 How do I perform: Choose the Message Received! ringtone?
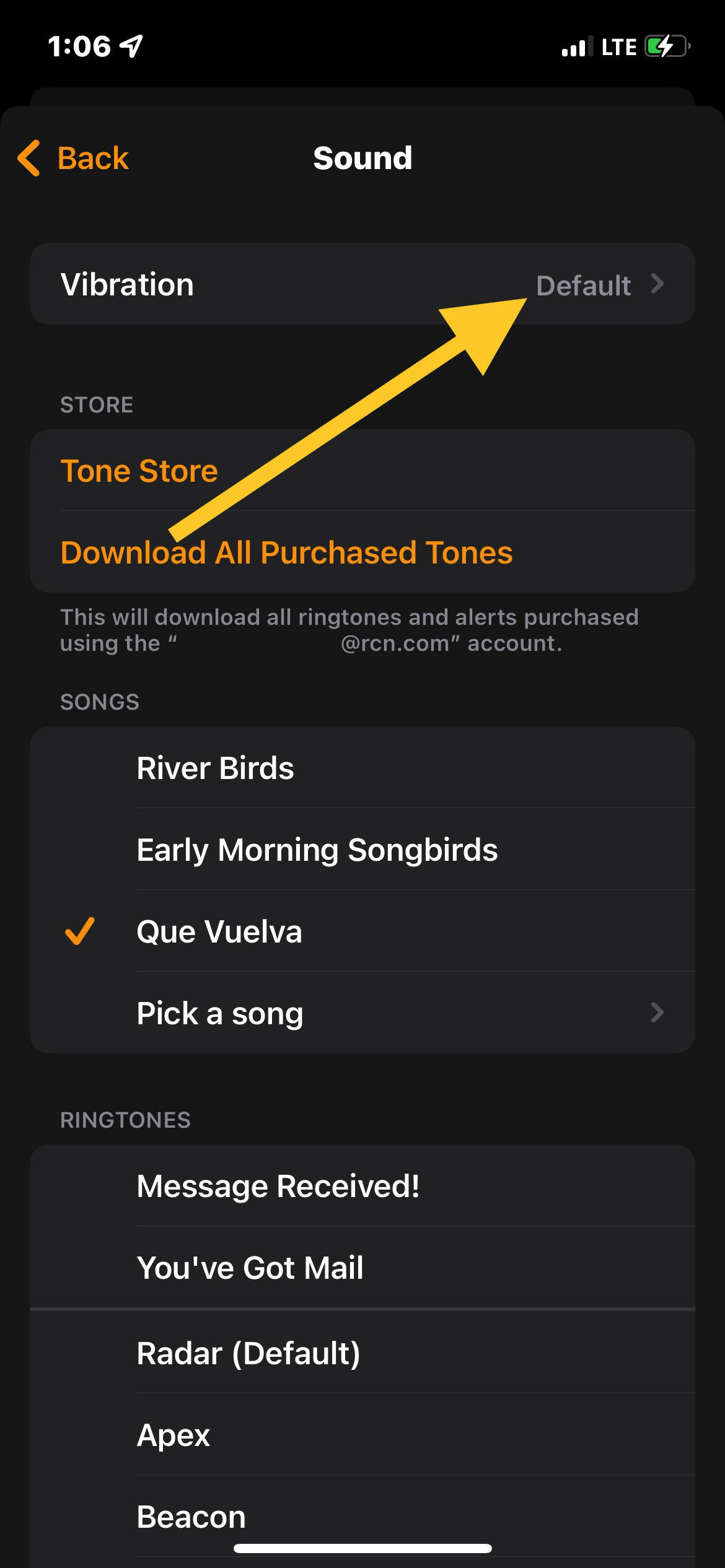pos(362,1185)
